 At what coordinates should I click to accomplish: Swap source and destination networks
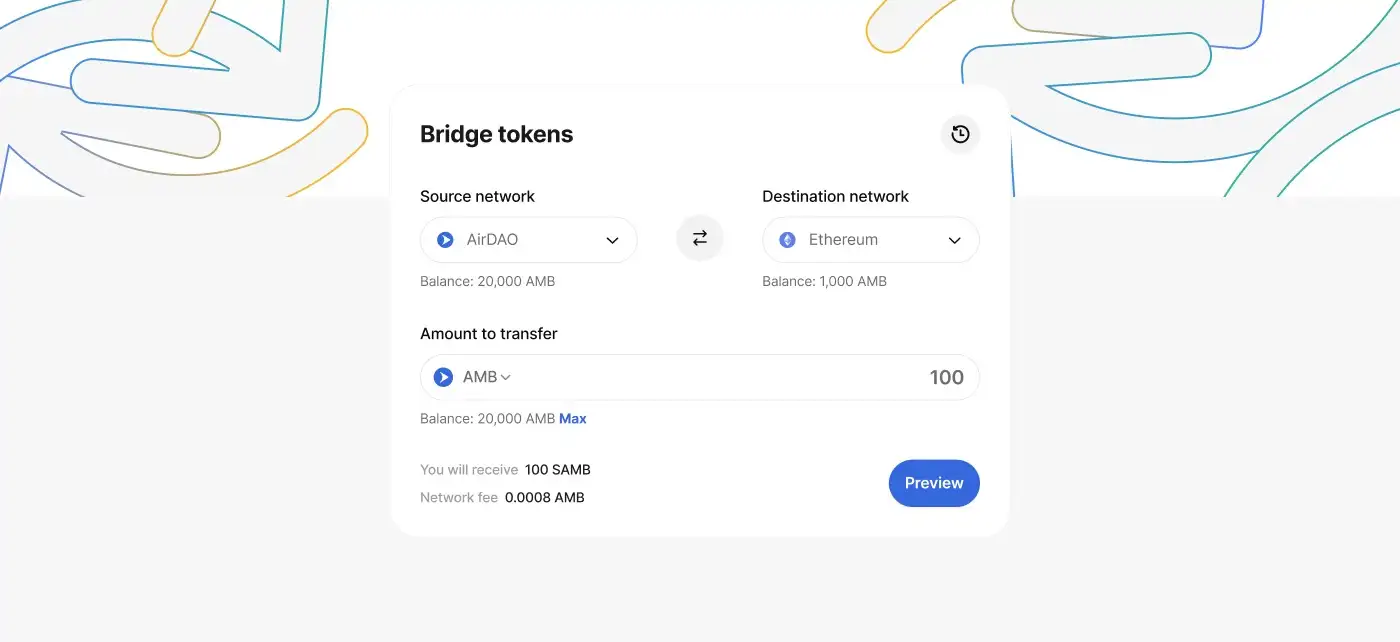click(700, 238)
